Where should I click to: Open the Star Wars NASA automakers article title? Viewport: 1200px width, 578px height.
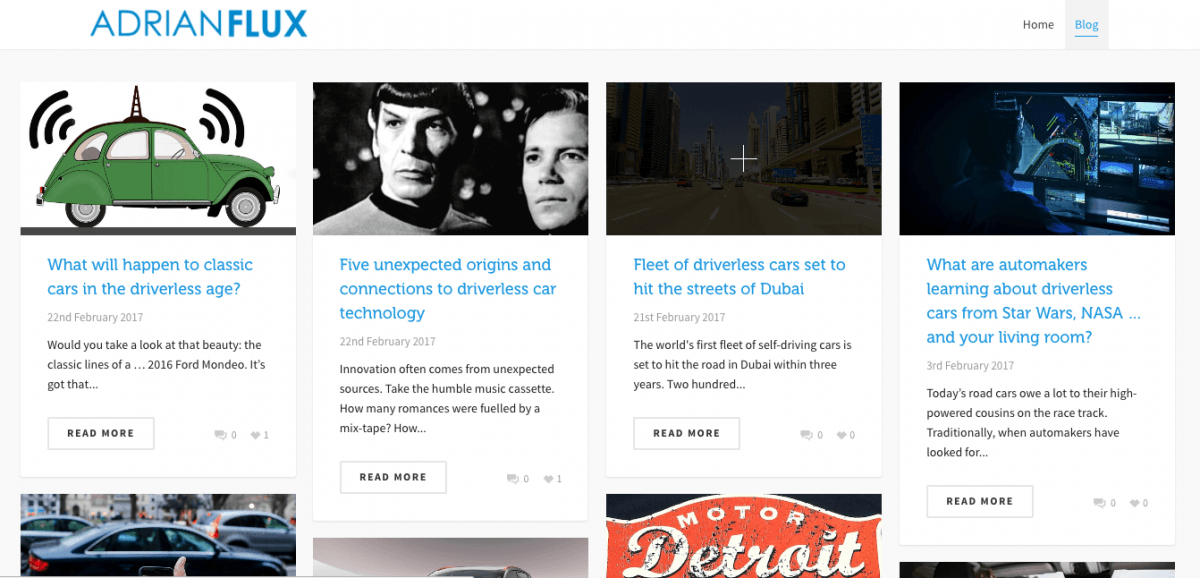(1033, 301)
